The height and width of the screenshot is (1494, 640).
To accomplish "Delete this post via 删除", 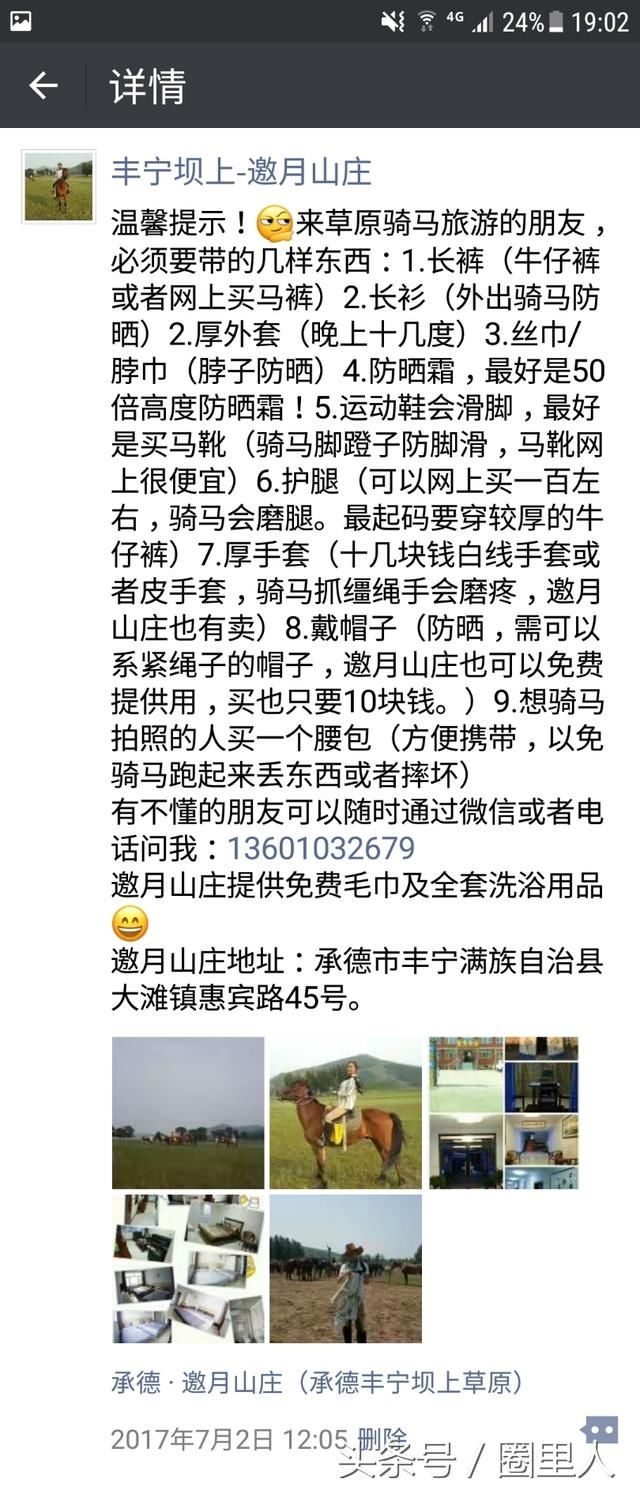I will (x=382, y=1439).
